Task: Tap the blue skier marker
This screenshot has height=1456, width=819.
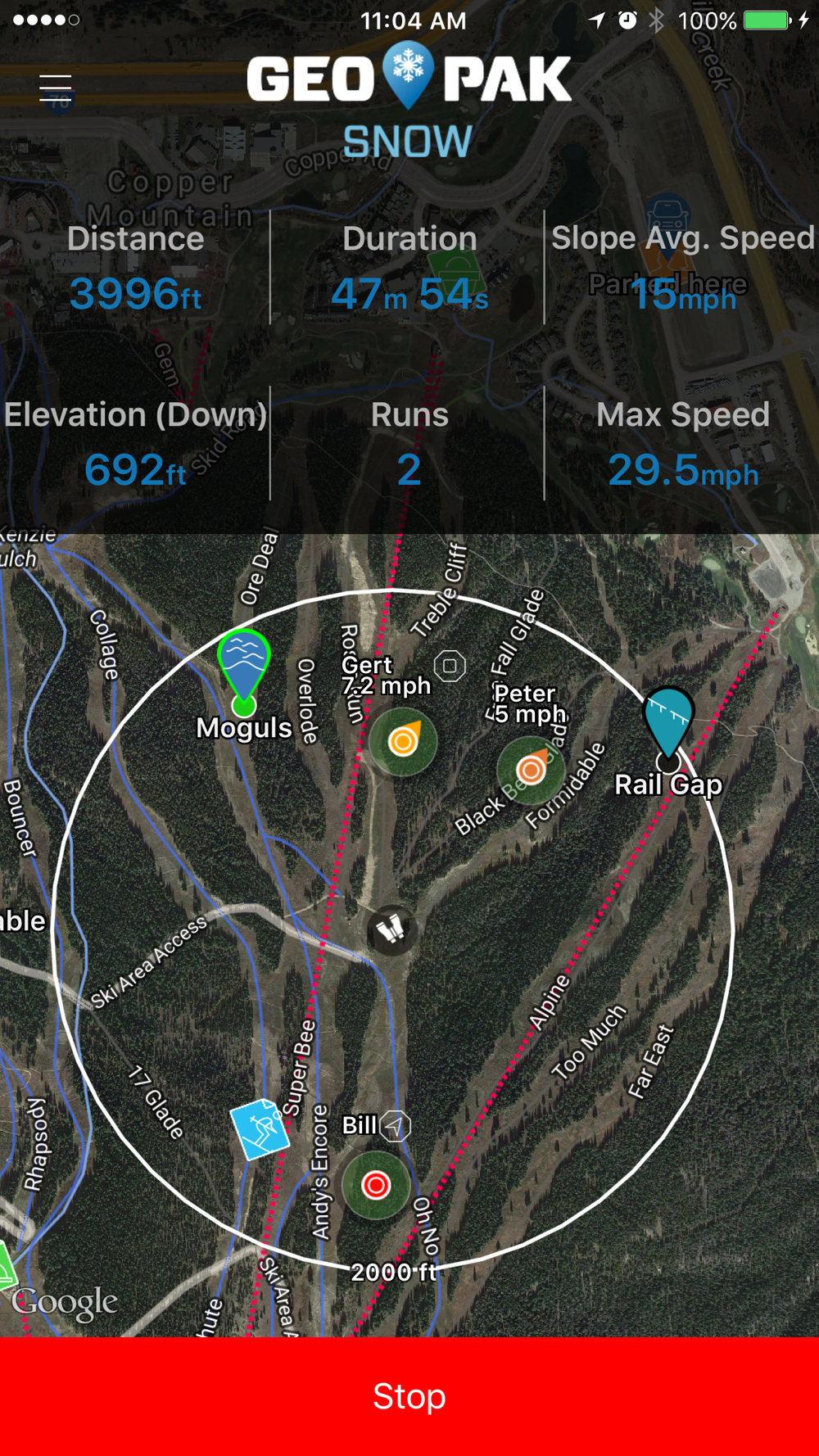Action: point(260,1129)
